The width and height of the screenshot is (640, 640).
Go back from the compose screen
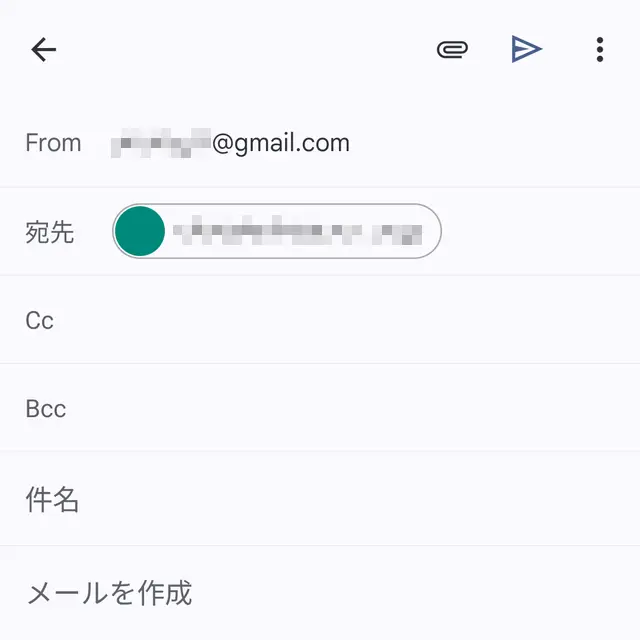pyautogui.click(x=44, y=50)
